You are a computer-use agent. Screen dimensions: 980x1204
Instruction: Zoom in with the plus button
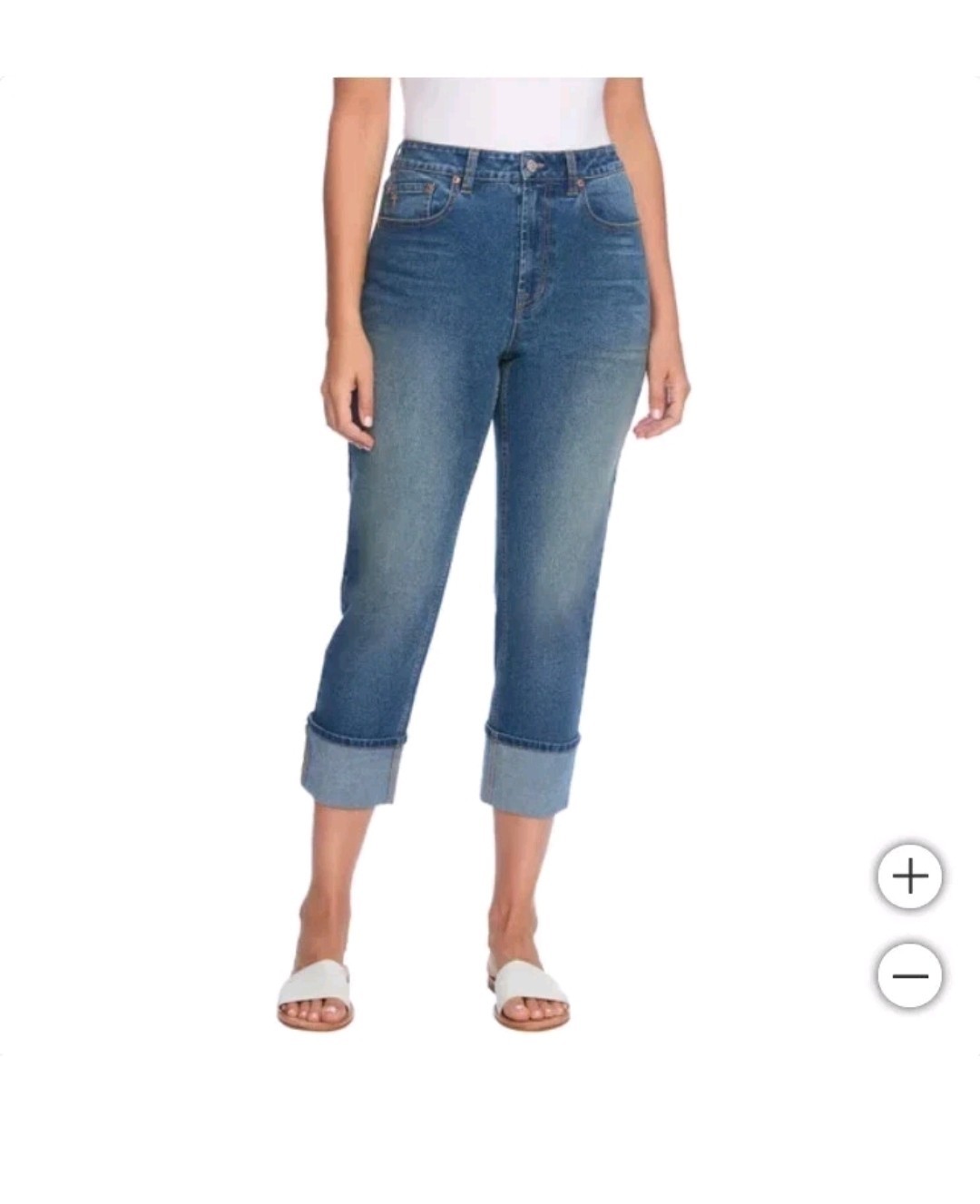910,876
